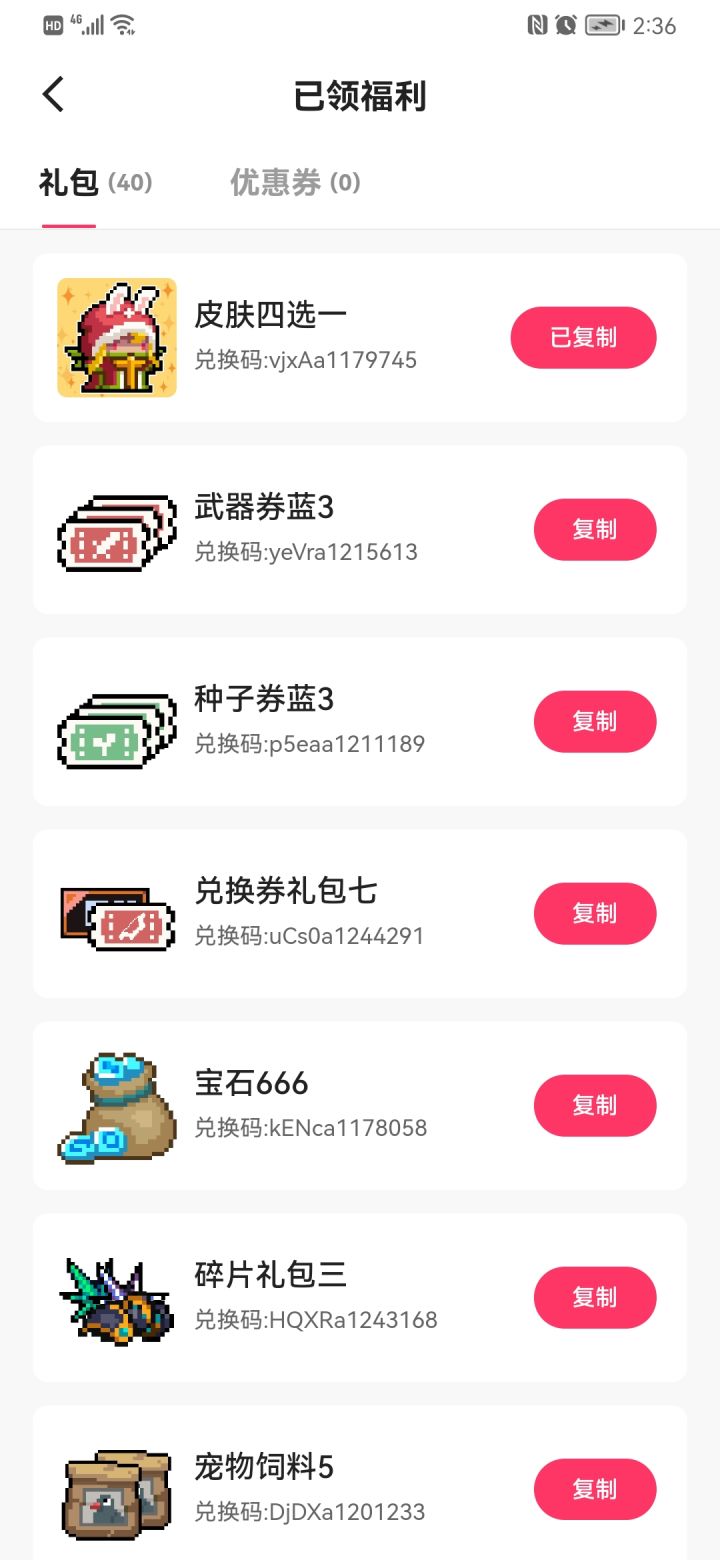
Task: Select the 碎片礼包三 fragment pack icon
Action: (x=116, y=1297)
